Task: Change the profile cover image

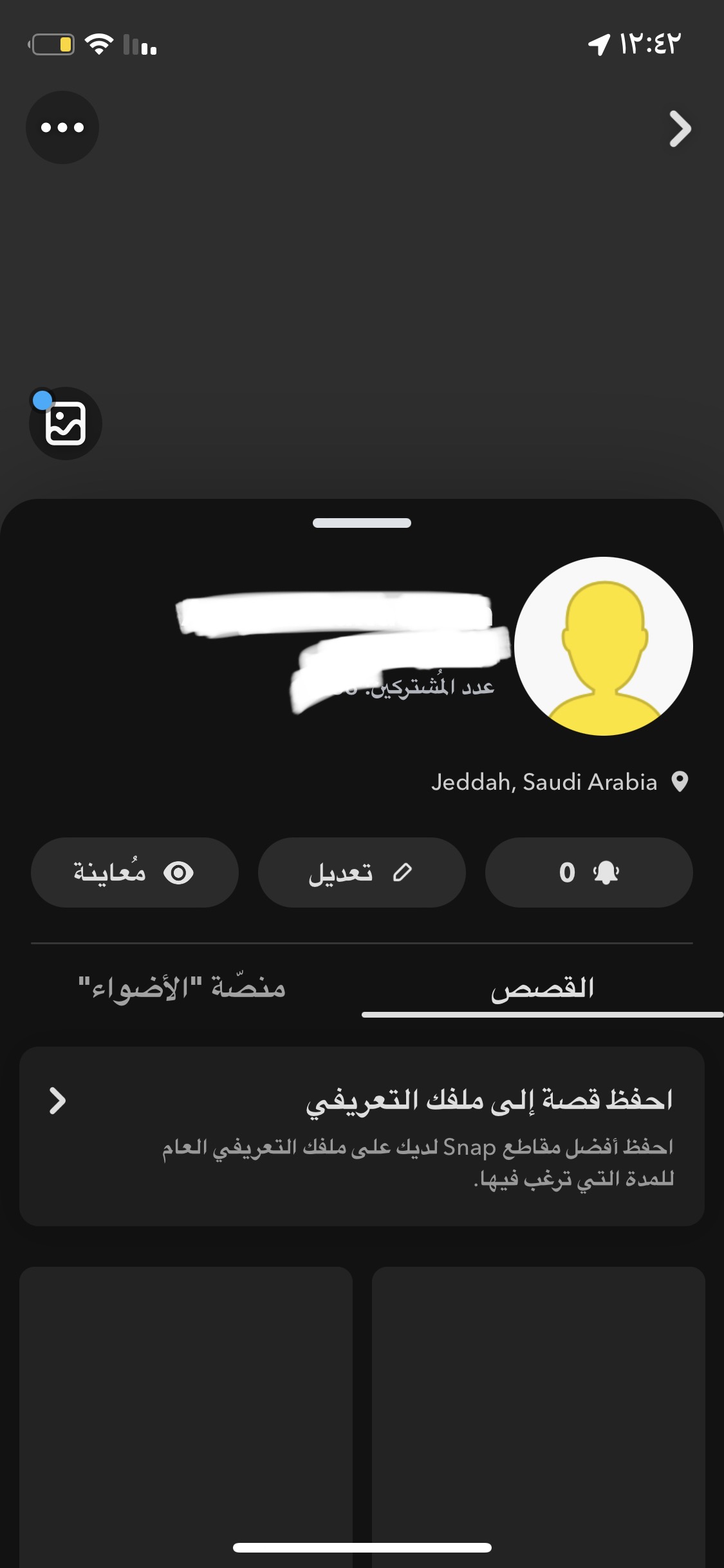Action: [x=66, y=424]
